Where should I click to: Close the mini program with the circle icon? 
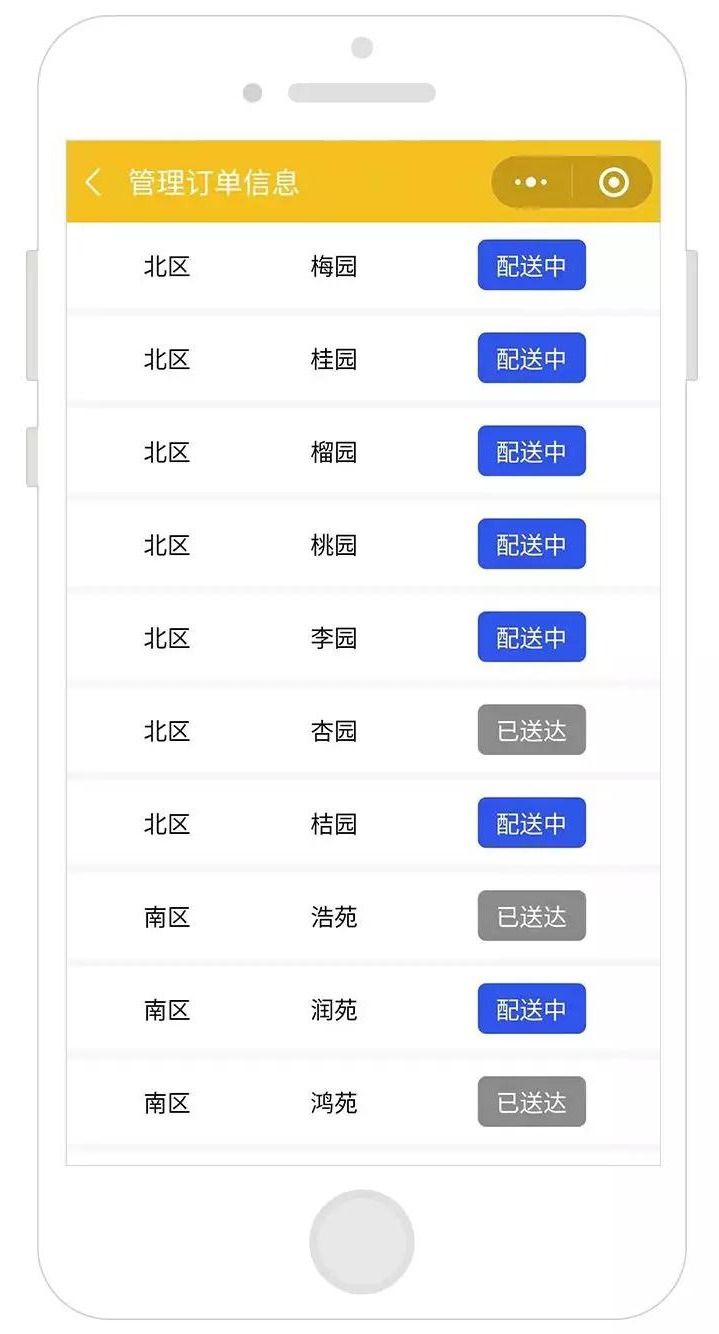[613, 183]
